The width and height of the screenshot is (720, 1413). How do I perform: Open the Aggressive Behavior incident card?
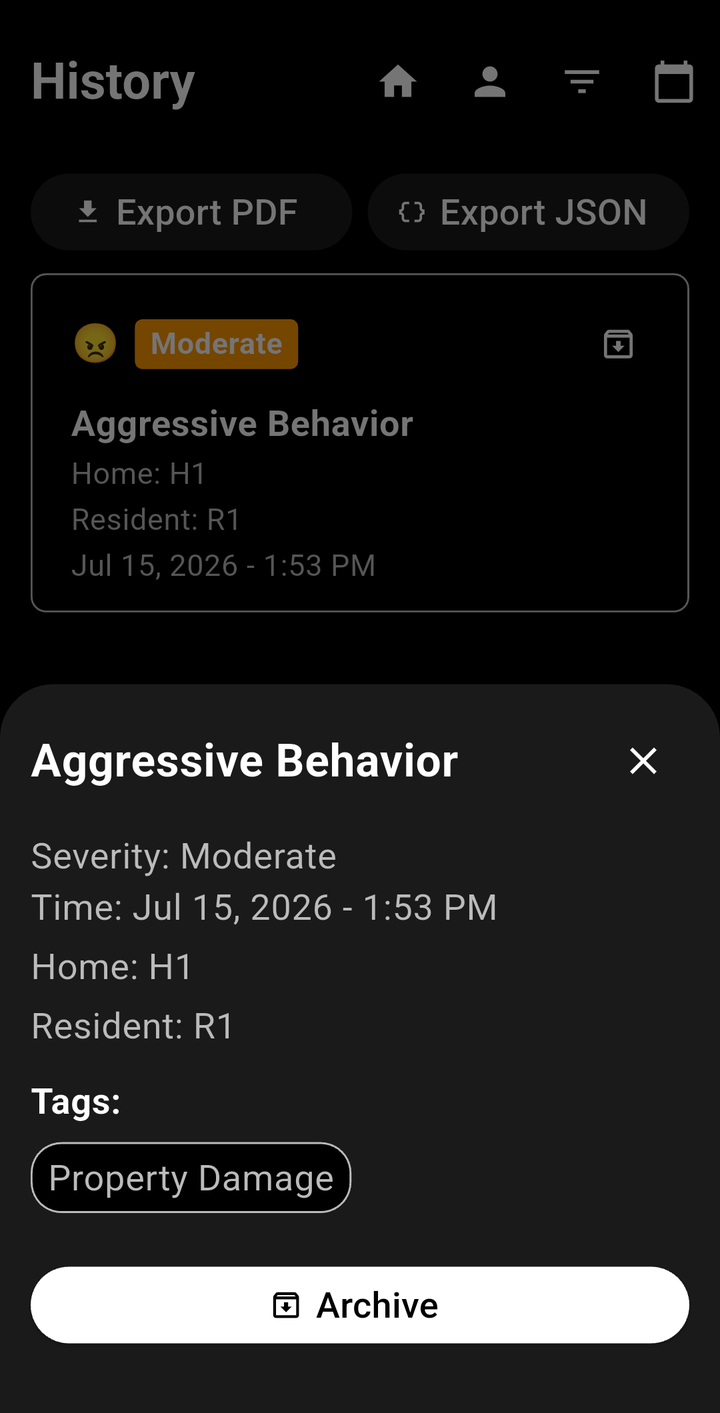(x=360, y=442)
